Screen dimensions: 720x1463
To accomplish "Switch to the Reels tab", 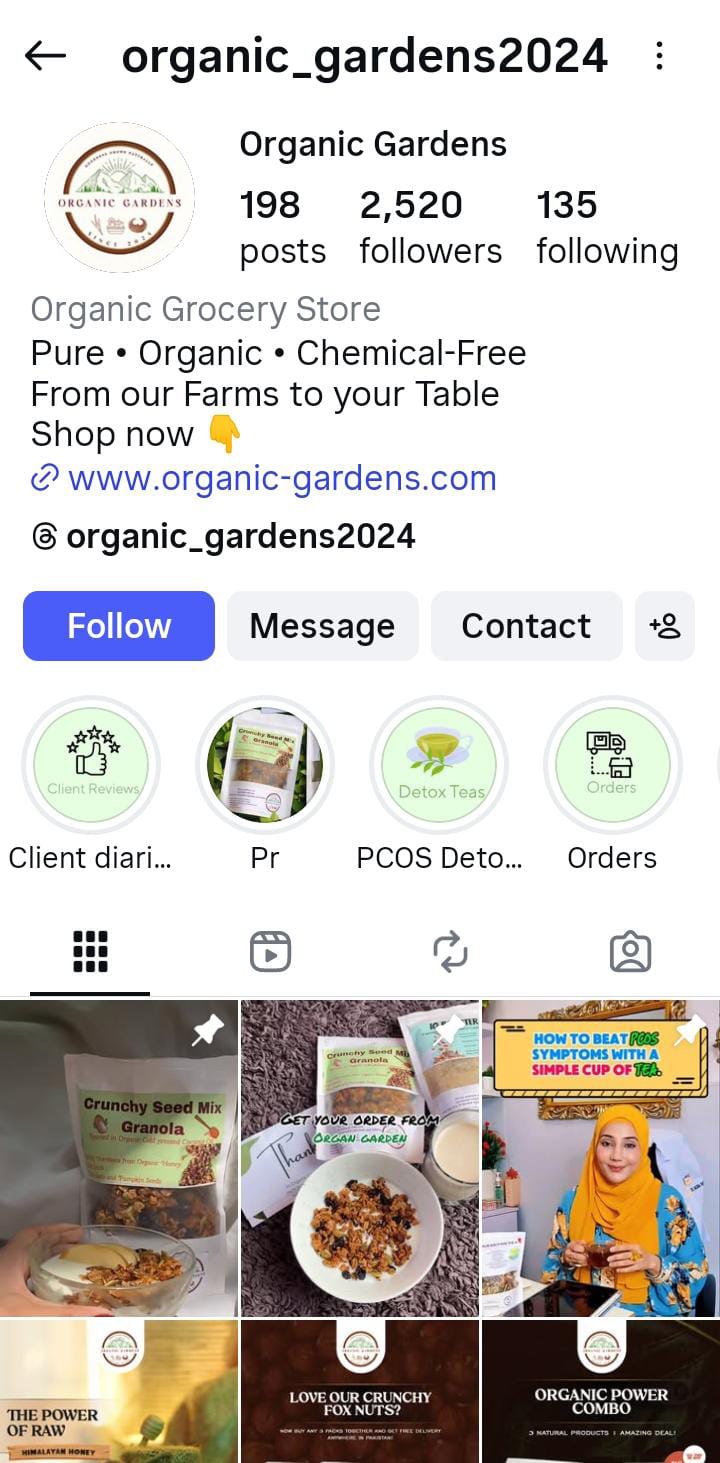I will coord(270,952).
